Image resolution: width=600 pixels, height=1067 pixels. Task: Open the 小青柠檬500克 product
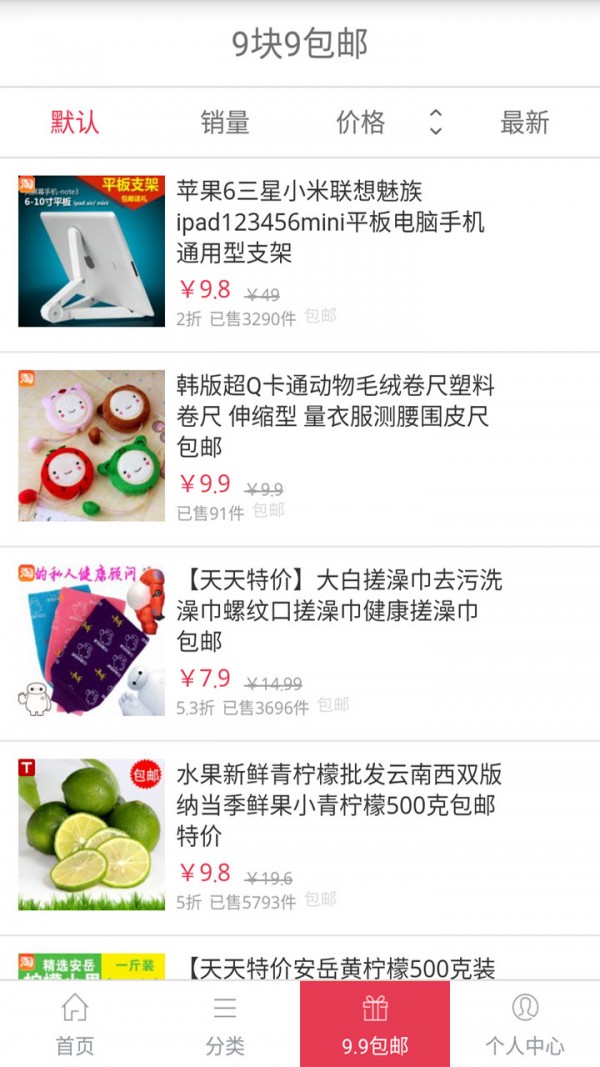coord(300,837)
